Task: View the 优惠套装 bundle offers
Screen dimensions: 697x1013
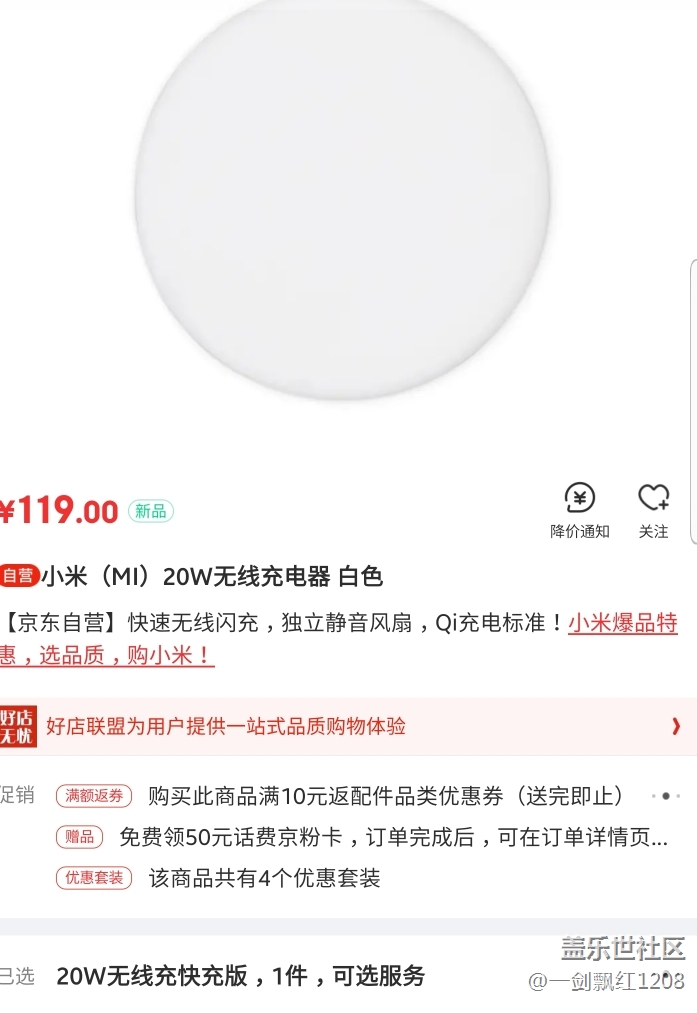Action: tap(94, 878)
